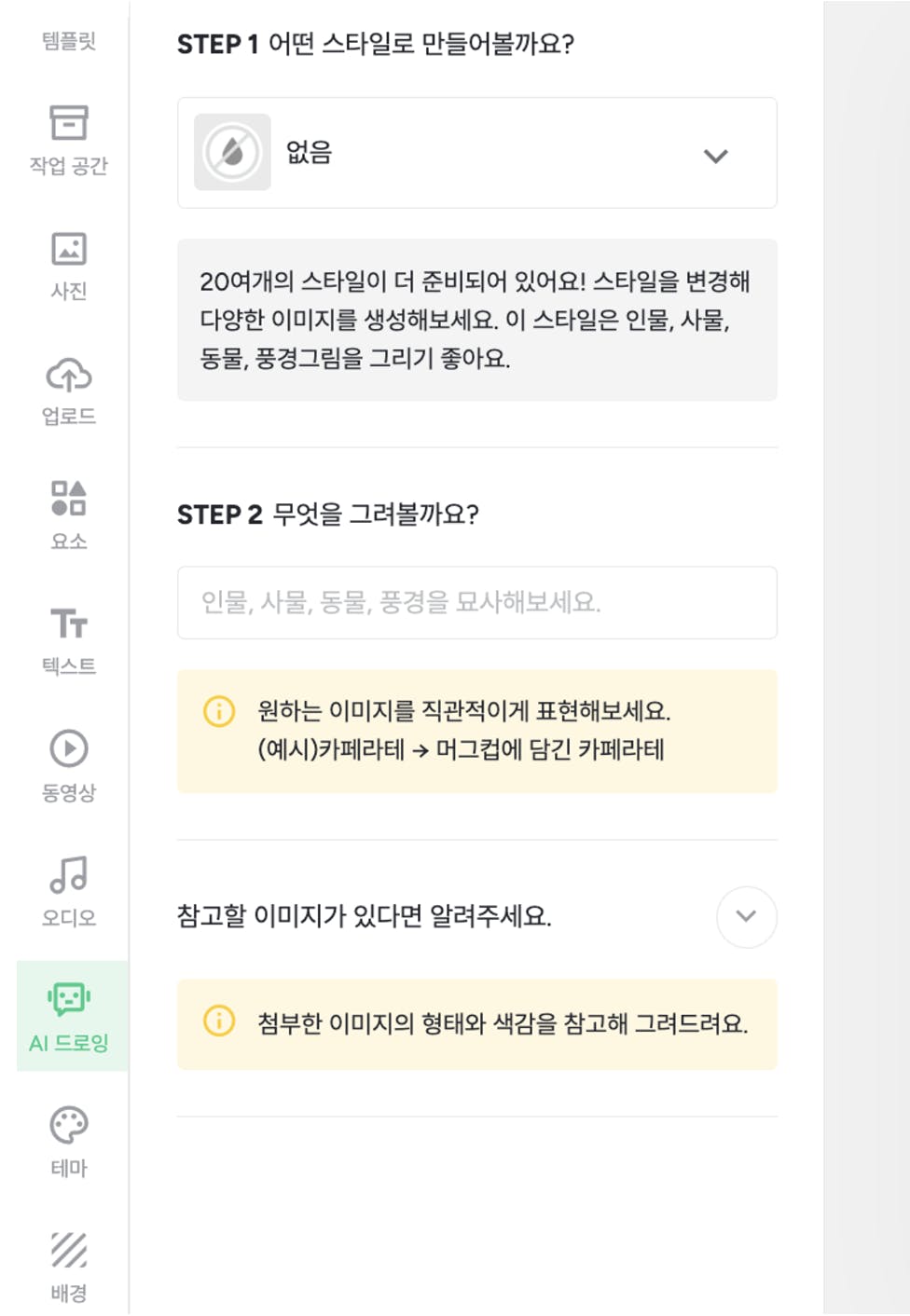Viewport: 910px width, 1316px height.
Task: Open the 사진 tab
Action: point(69,266)
